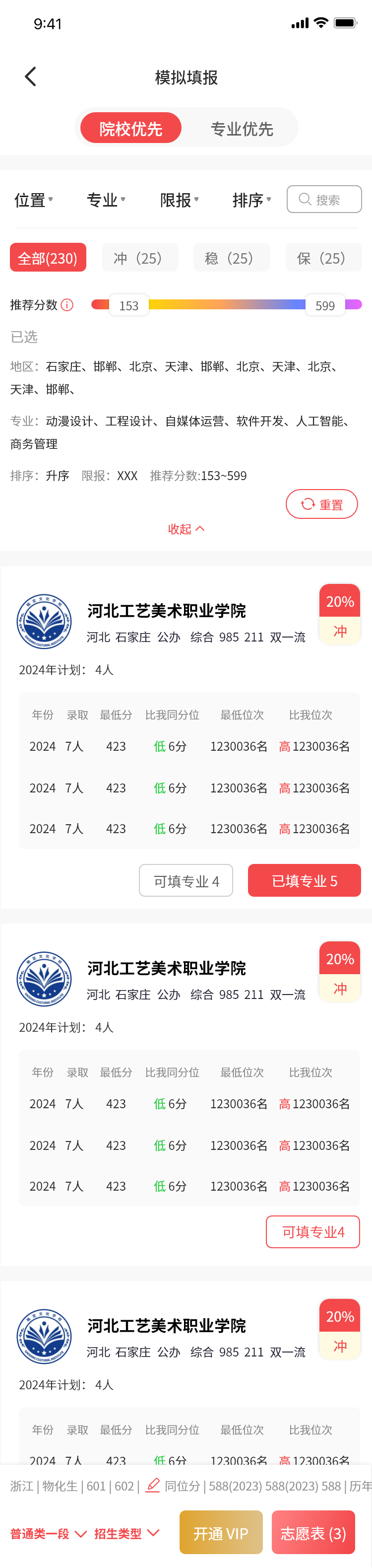Screen dimensions: 372x1568
Task: Select the 全部(230) filter chip
Action: 48,258
